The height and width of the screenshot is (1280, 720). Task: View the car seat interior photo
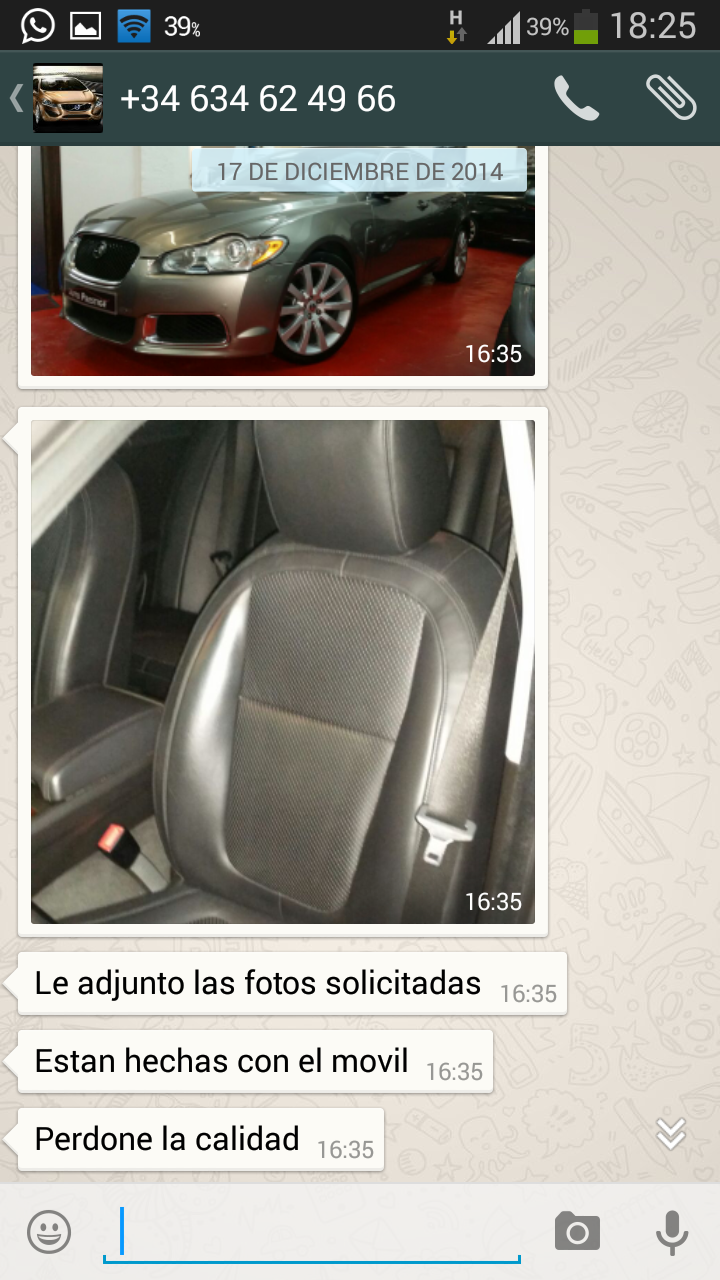click(x=283, y=671)
